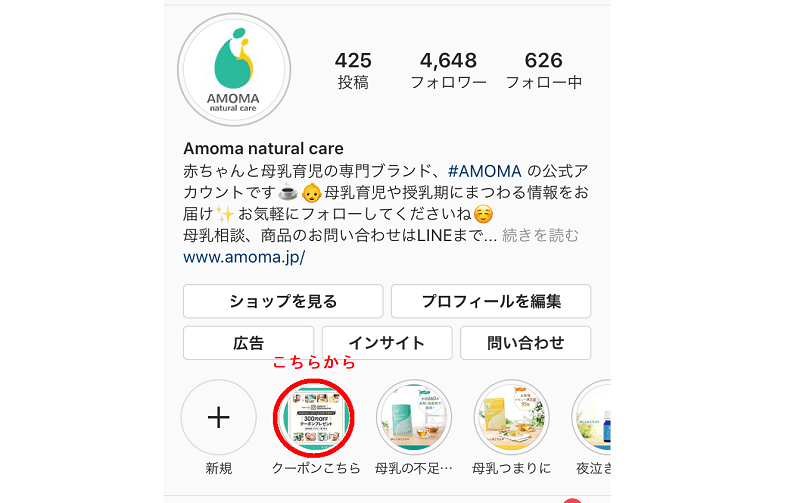Open the 母乳の不足 story highlight

414,418
